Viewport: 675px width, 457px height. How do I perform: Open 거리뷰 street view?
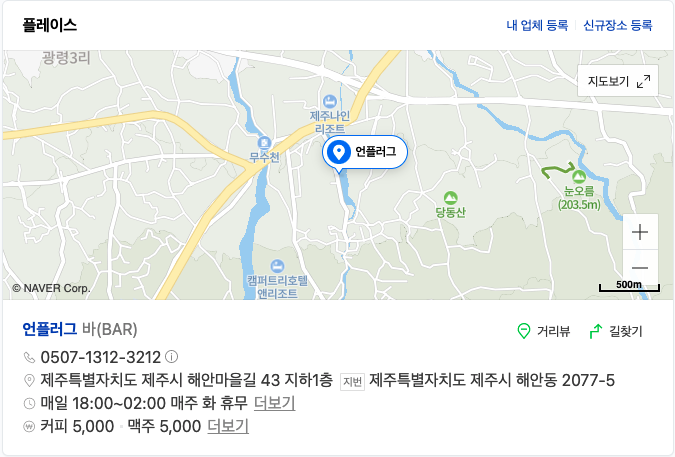pyautogui.click(x=543, y=331)
